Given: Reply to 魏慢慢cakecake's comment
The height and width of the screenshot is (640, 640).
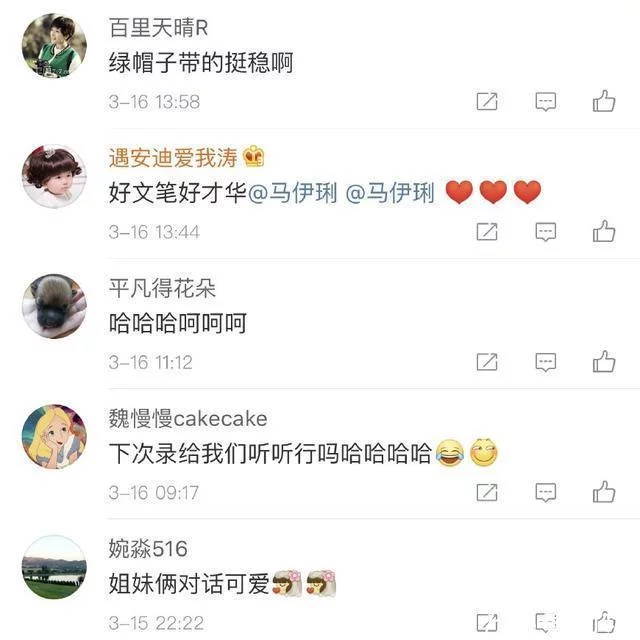Looking at the screenshot, I should point(545,492).
